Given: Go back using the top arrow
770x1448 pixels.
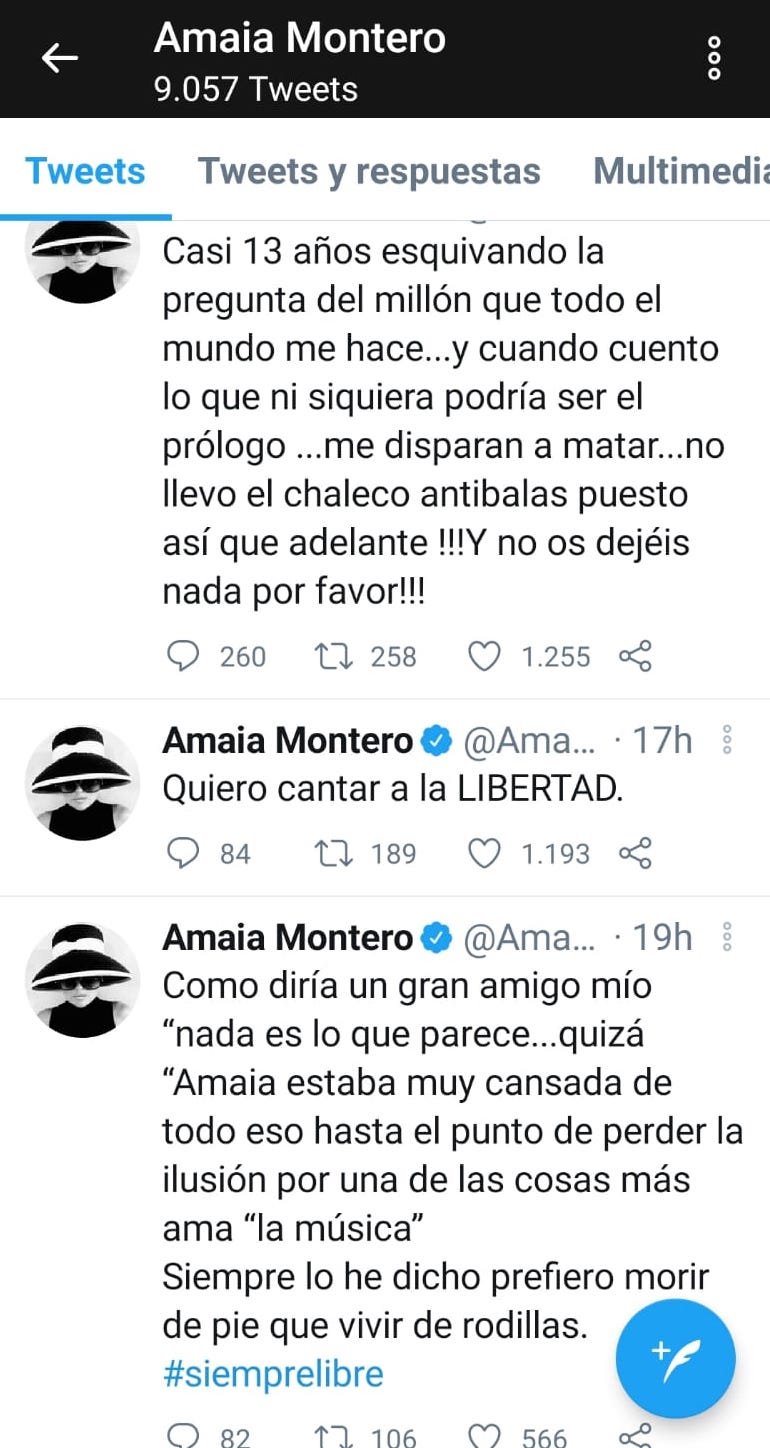Looking at the screenshot, I should (x=59, y=58).
